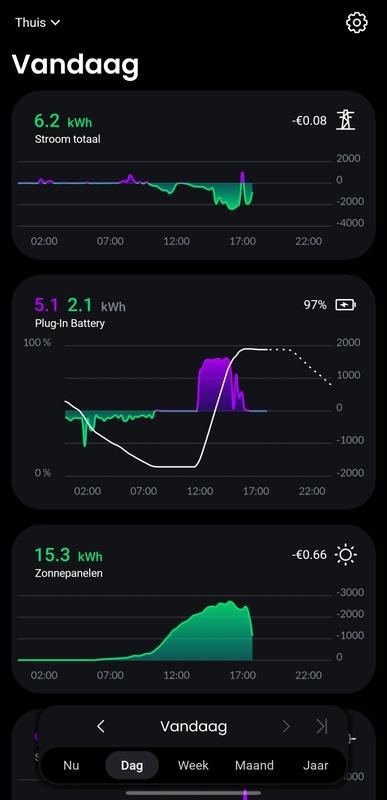Image resolution: width=387 pixels, height=800 pixels.
Task: Switch to the Maand view
Action: (254, 765)
